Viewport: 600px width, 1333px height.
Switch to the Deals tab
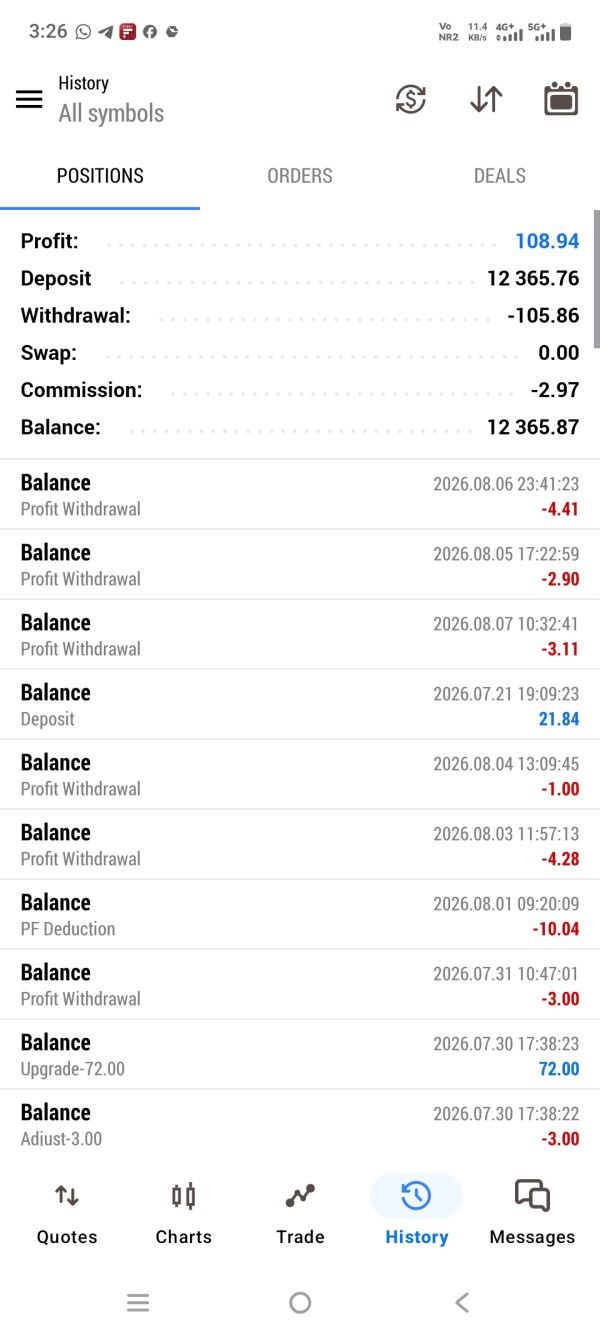(x=500, y=176)
